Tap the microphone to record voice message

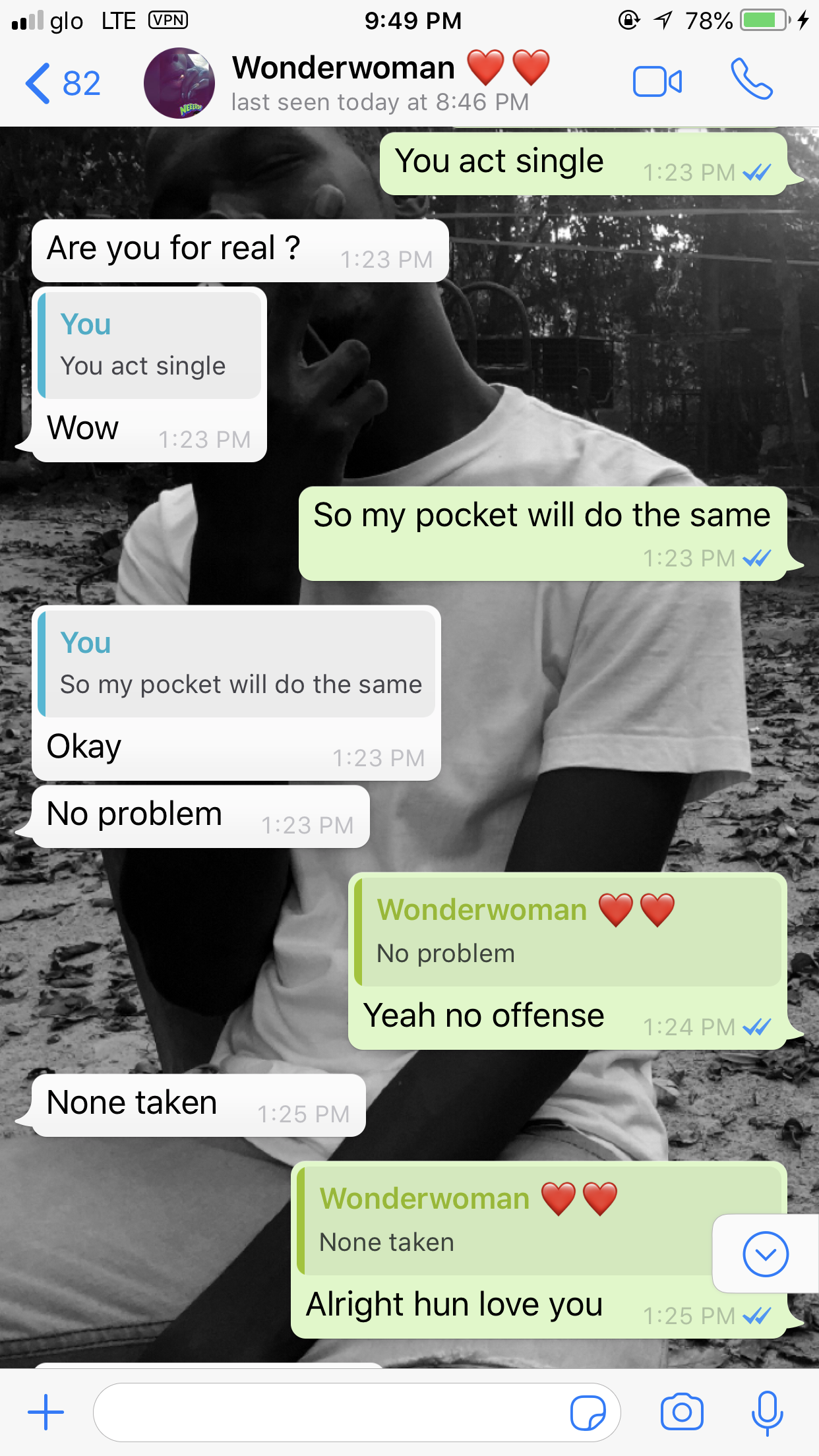[x=767, y=1412]
